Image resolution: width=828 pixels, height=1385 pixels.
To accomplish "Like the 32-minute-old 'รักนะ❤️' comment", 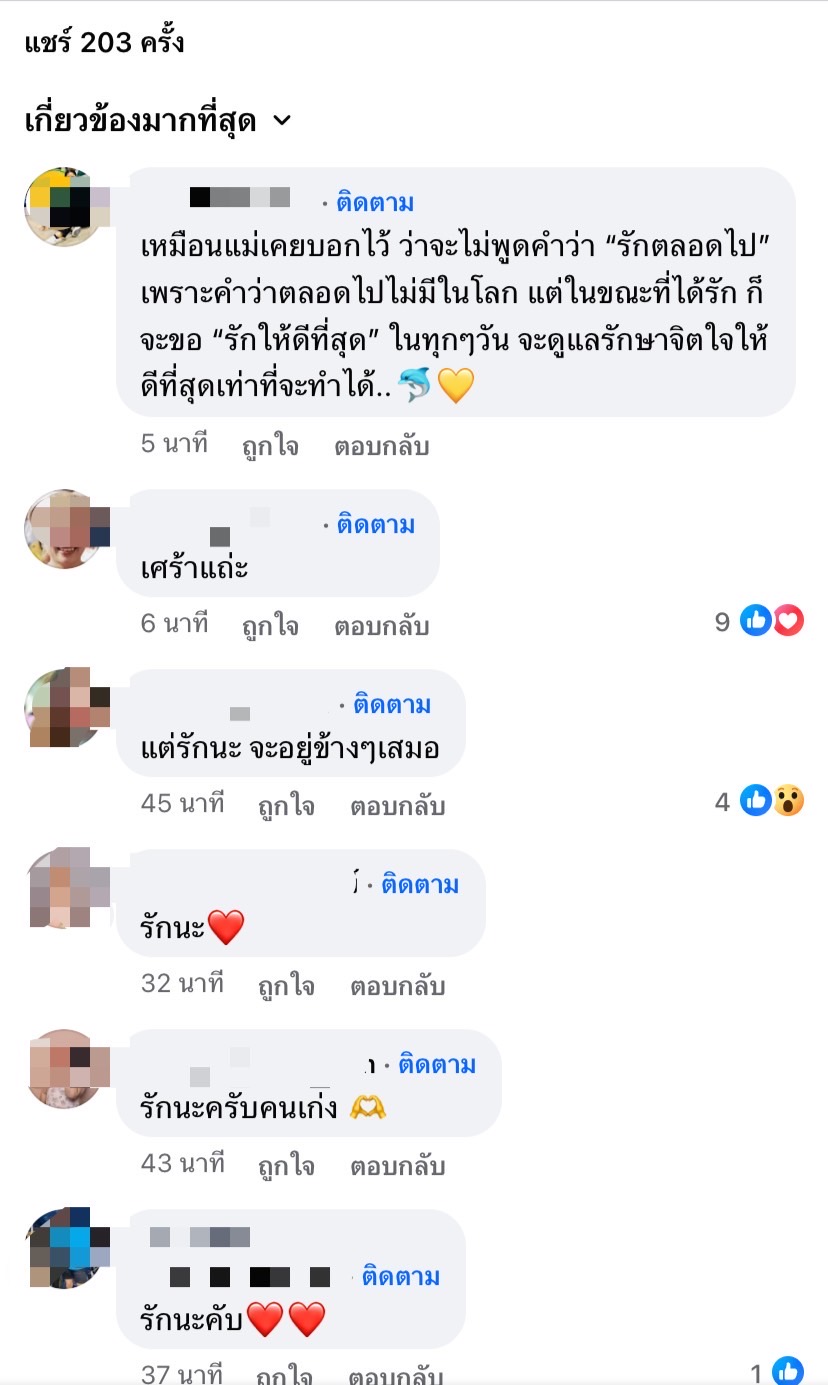I will [286, 986].
